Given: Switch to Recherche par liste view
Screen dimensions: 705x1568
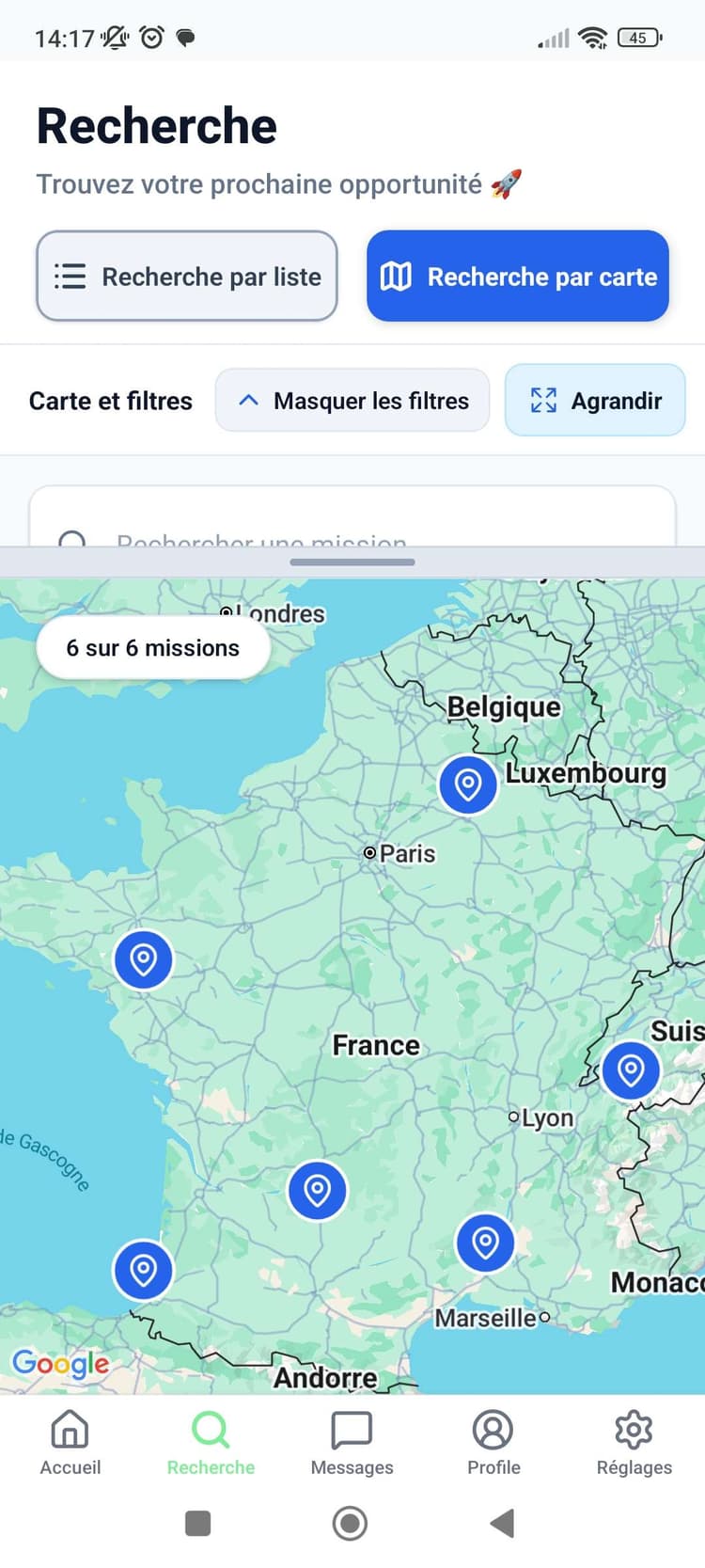Looking at the screenshot, I should [186, 277].
